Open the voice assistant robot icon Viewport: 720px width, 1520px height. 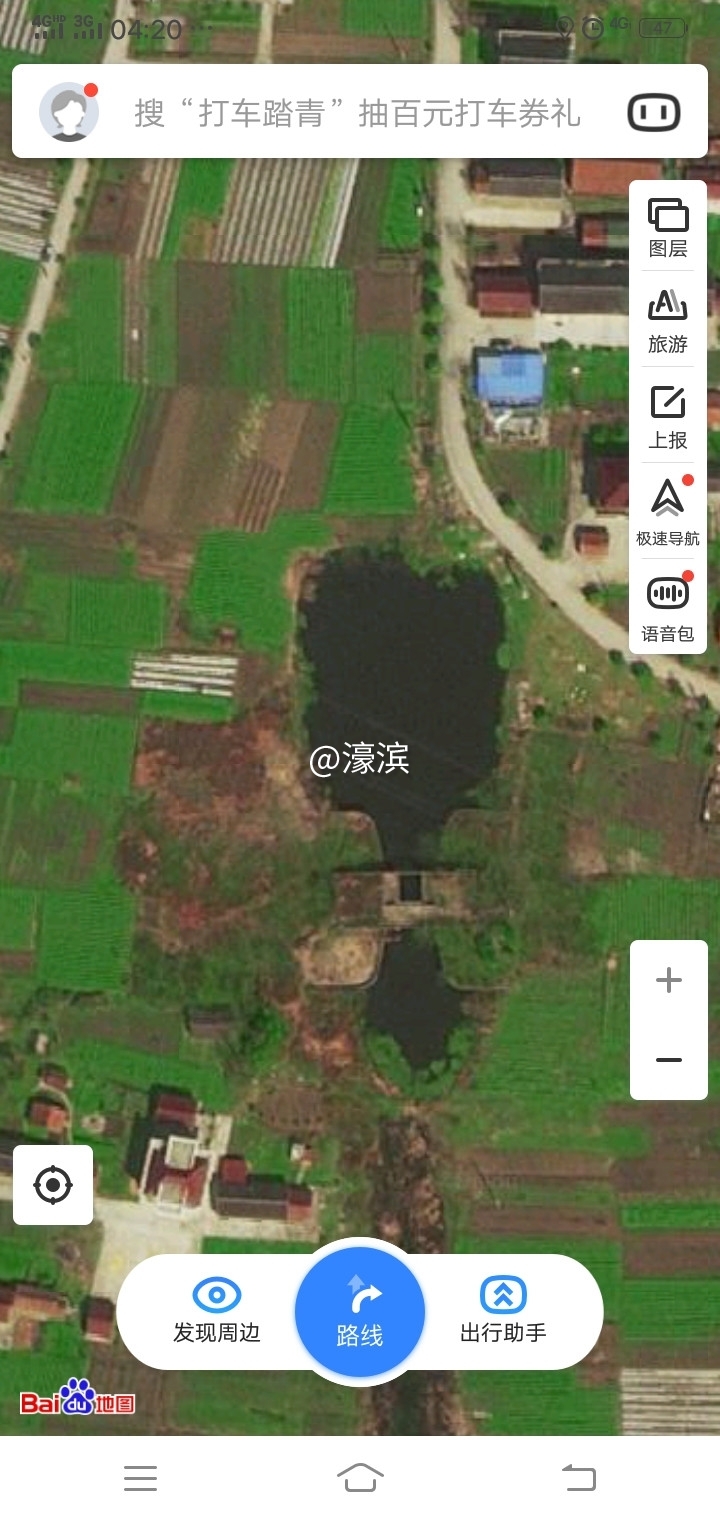pyautogui.click(x=654, y=113)
